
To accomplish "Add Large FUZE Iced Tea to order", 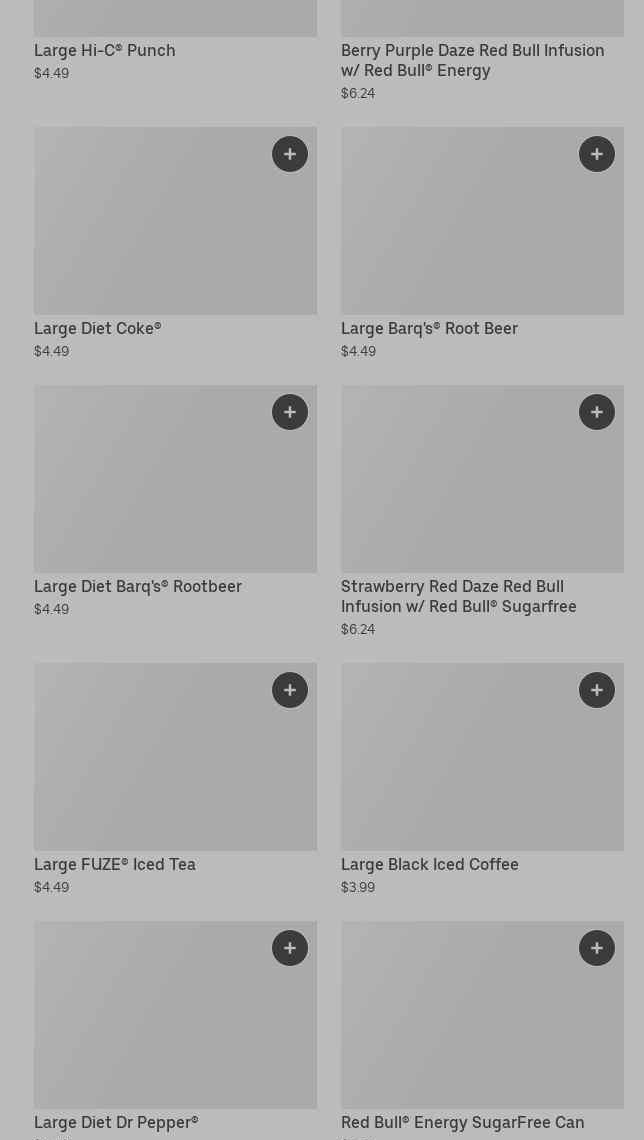I will [x=290, y=690].
